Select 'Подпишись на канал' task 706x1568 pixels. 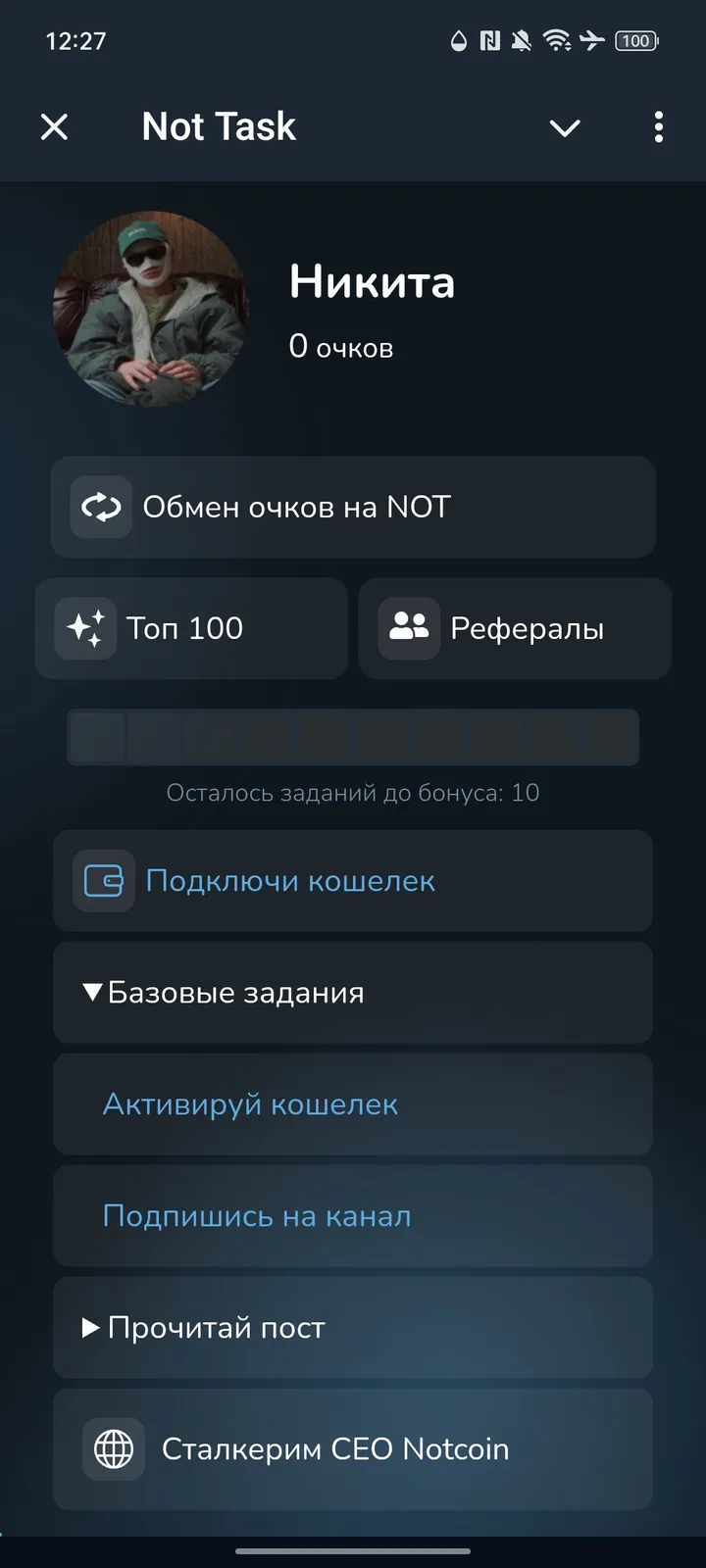(x=256, y=1215)
